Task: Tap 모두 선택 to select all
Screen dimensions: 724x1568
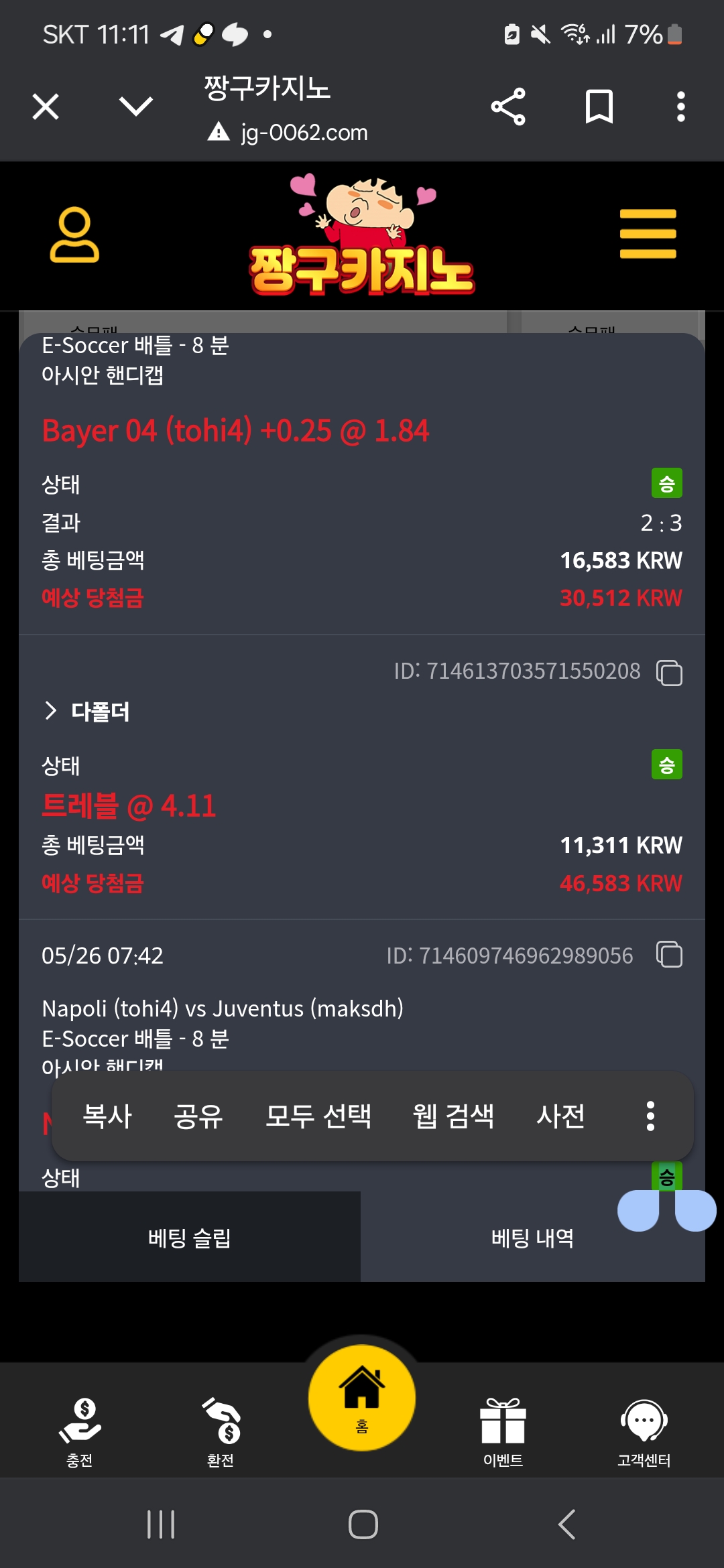Action: (x=318, y=1116)
